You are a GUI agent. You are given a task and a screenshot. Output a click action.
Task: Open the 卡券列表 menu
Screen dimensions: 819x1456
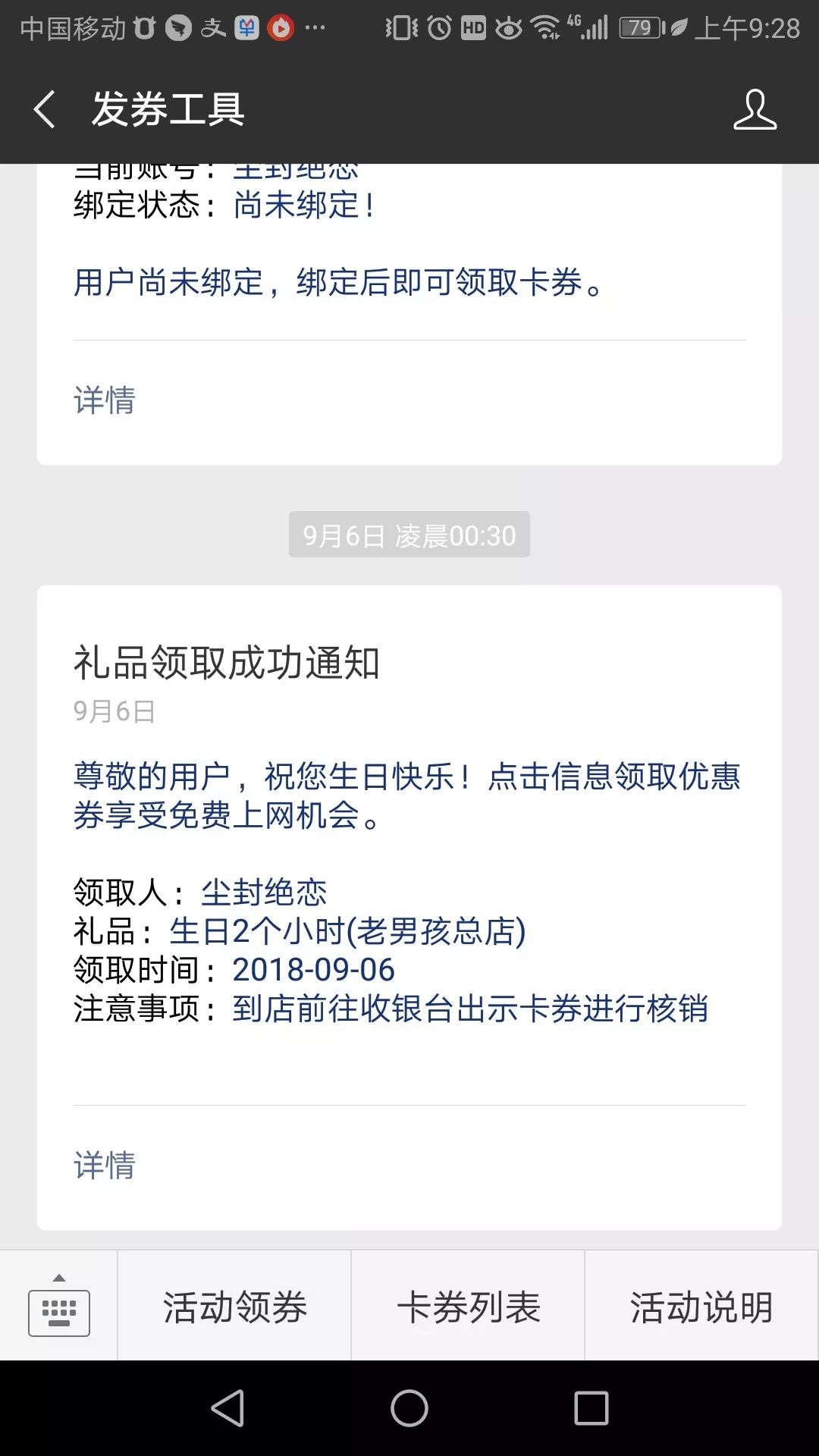[x=468, y=1306]
